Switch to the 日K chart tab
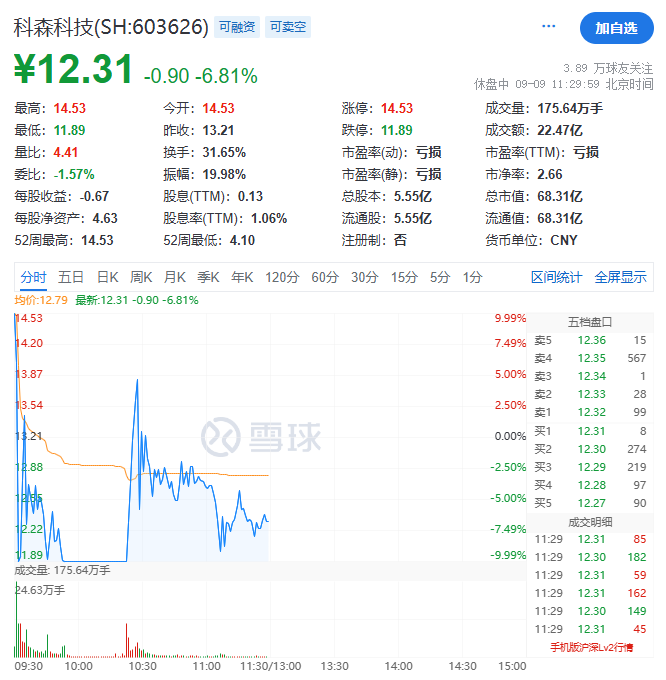 point(108,277)
